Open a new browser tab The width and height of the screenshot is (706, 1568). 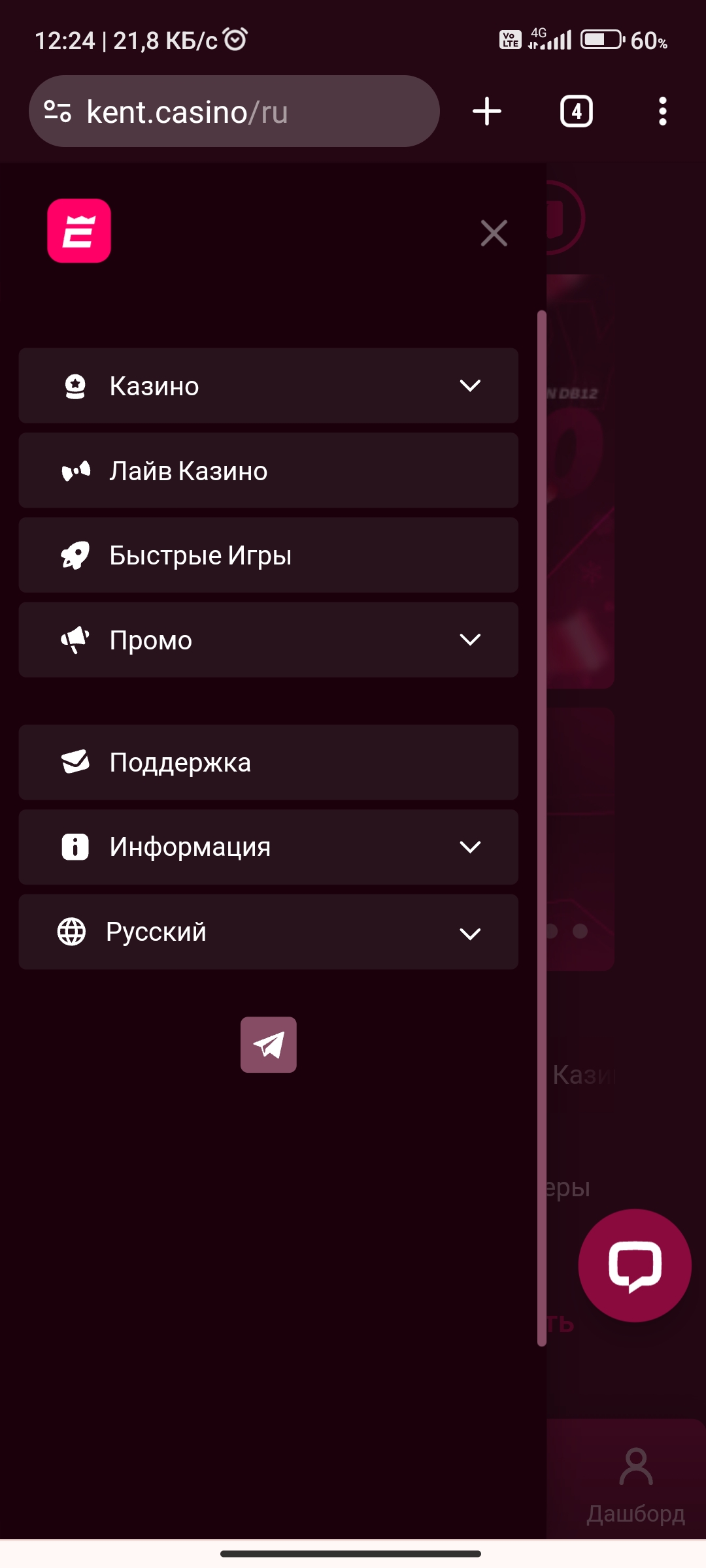pos(487,112)
